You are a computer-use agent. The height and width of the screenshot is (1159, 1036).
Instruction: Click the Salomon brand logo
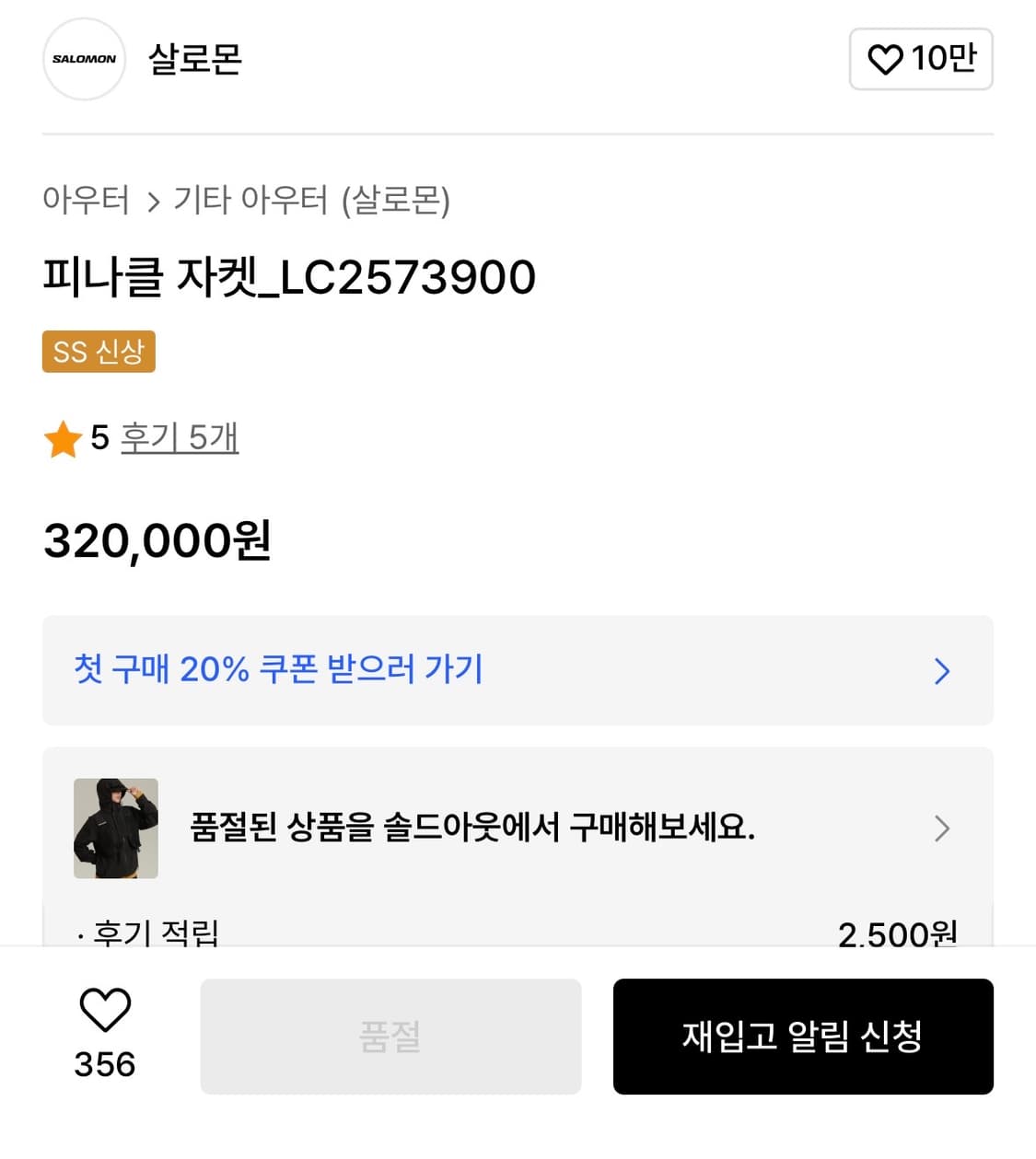click(x=84, y=59)
